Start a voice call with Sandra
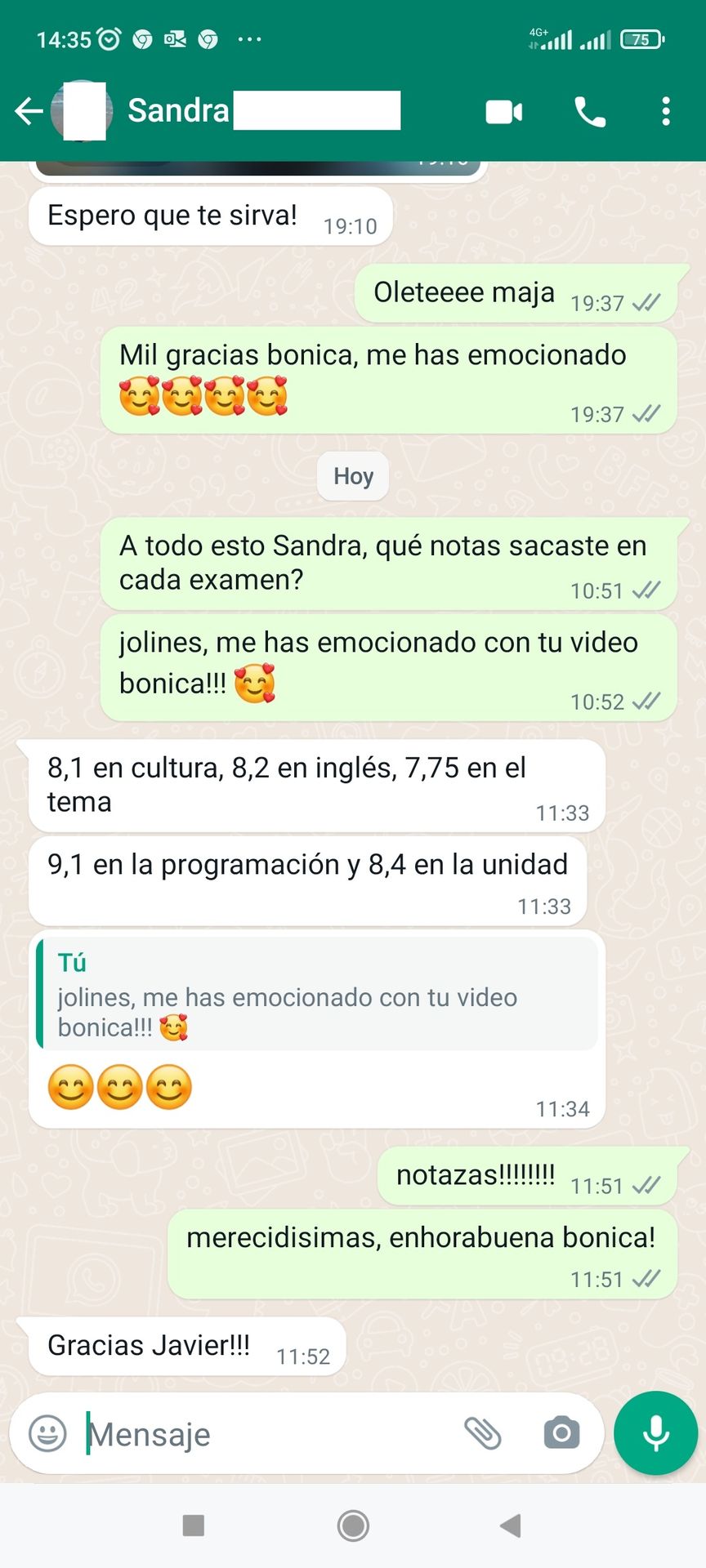Viewport: 706px width, 1568px height. point(590,112)
